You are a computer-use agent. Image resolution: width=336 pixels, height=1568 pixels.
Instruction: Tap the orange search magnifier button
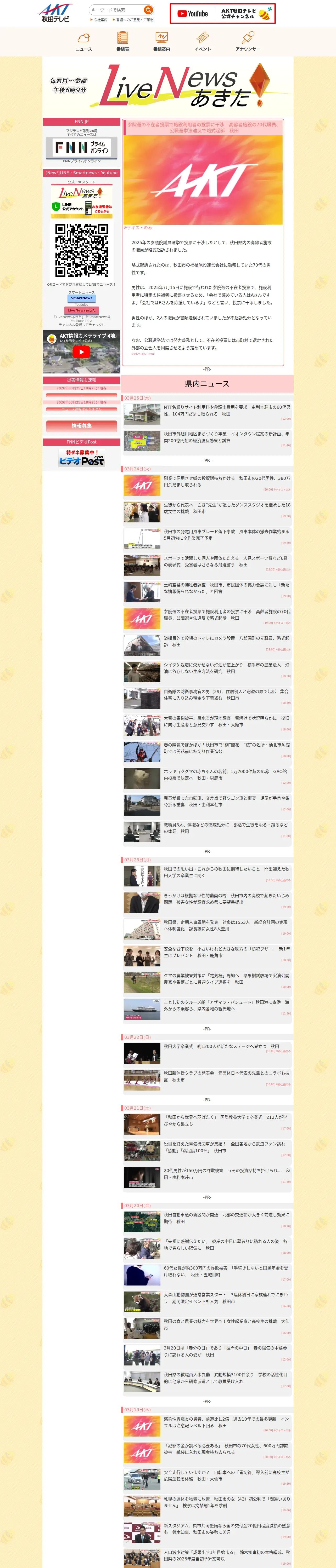(148, 10)
